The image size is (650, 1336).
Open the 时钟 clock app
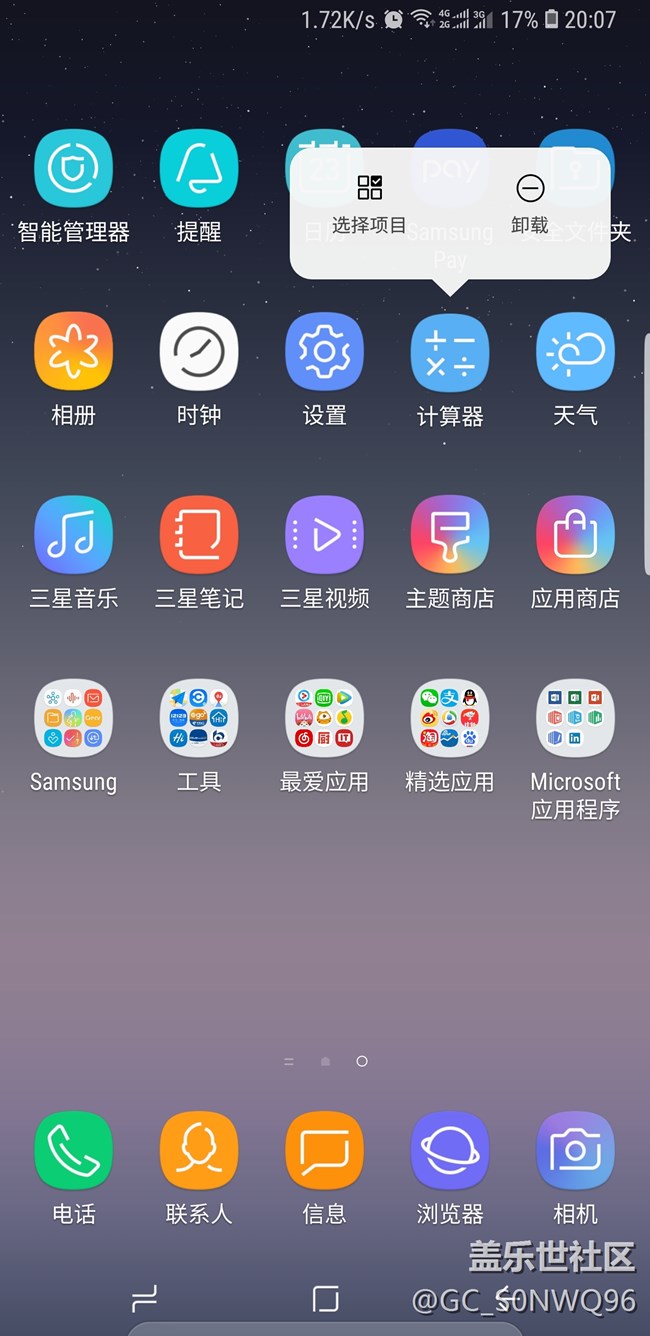point(198,352)
